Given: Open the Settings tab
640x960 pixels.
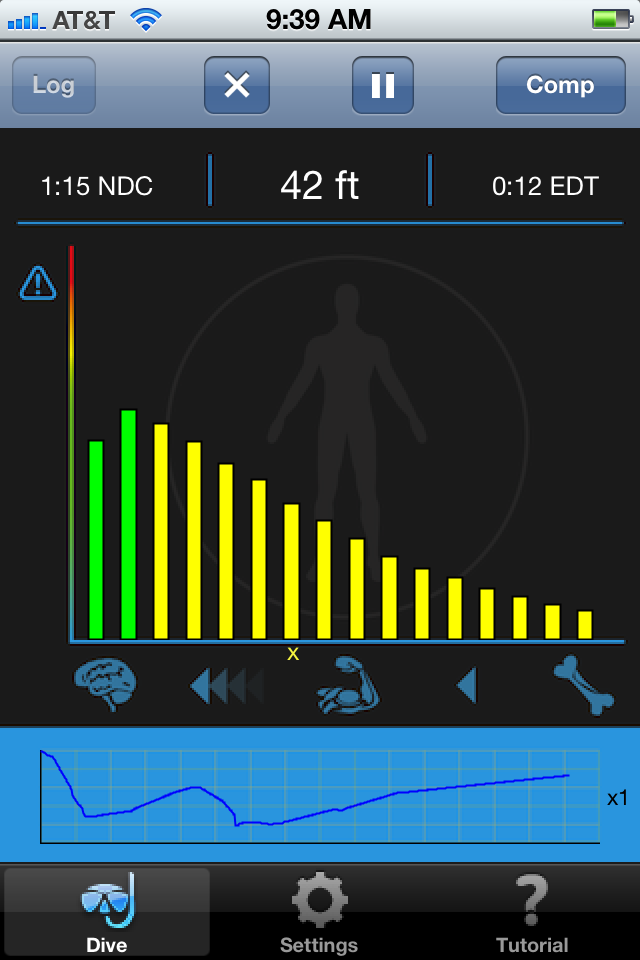Looking at the screenshot, I should [319, 913].
